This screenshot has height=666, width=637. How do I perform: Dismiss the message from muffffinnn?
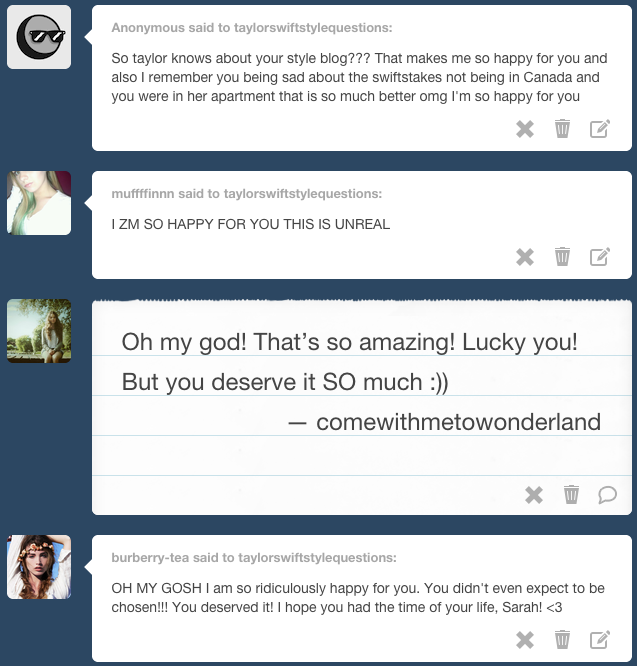(525, 257)
